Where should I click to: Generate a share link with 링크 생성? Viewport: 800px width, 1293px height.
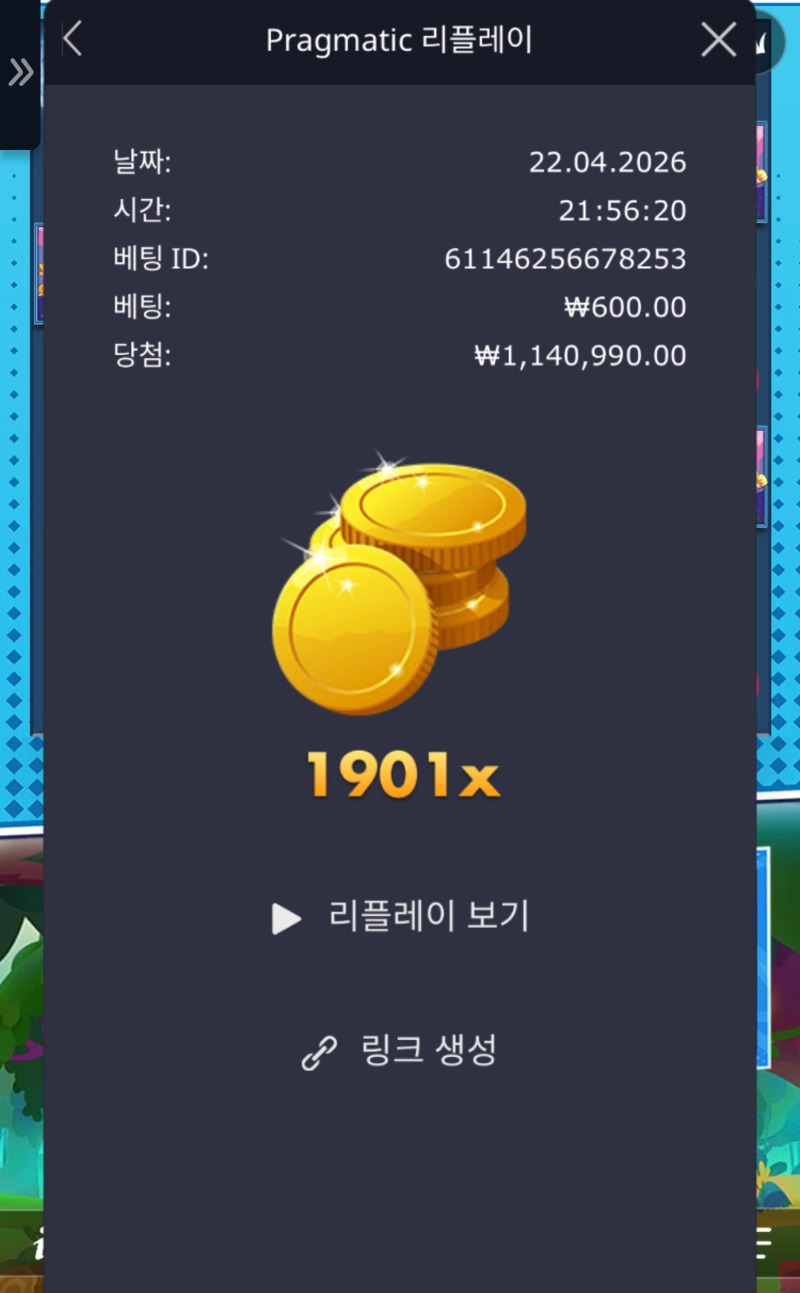(400, 1051)
